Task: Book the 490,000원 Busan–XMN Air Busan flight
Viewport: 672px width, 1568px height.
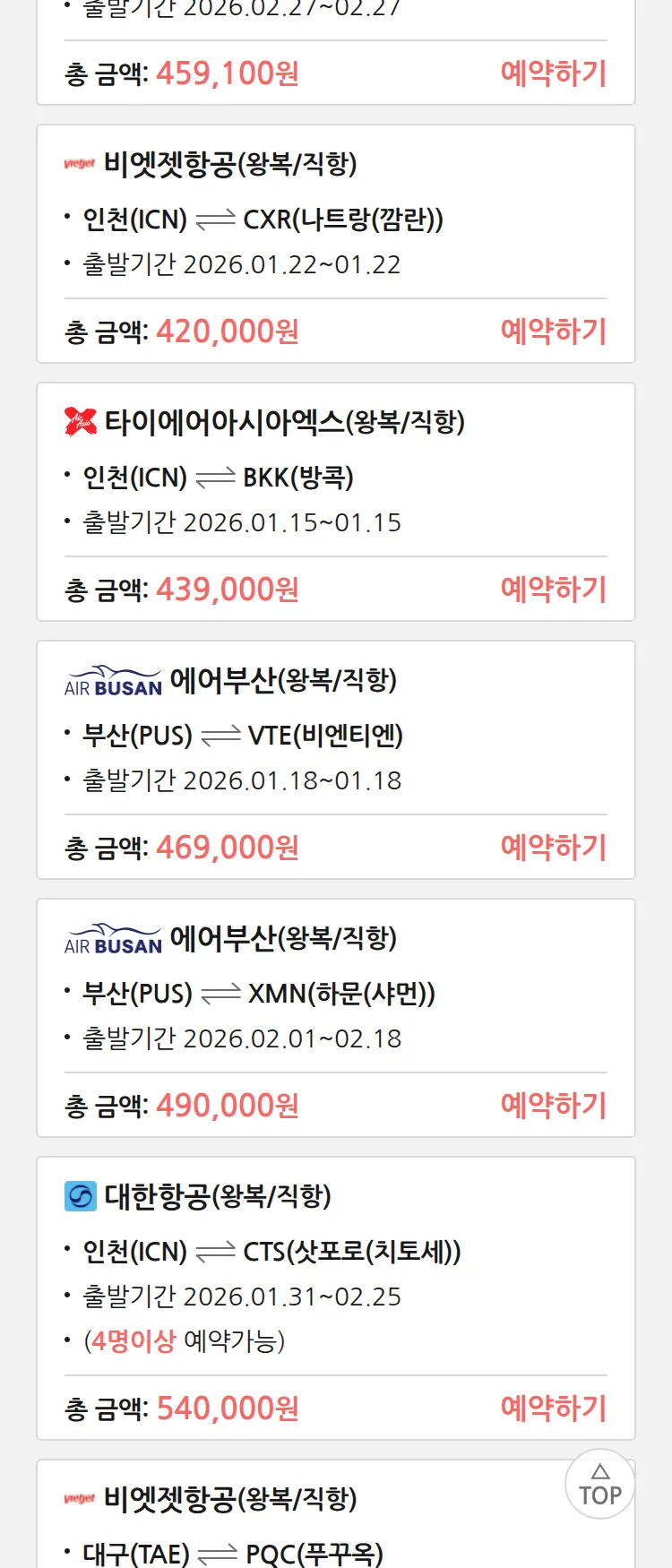Action: tap(553, 1106)
